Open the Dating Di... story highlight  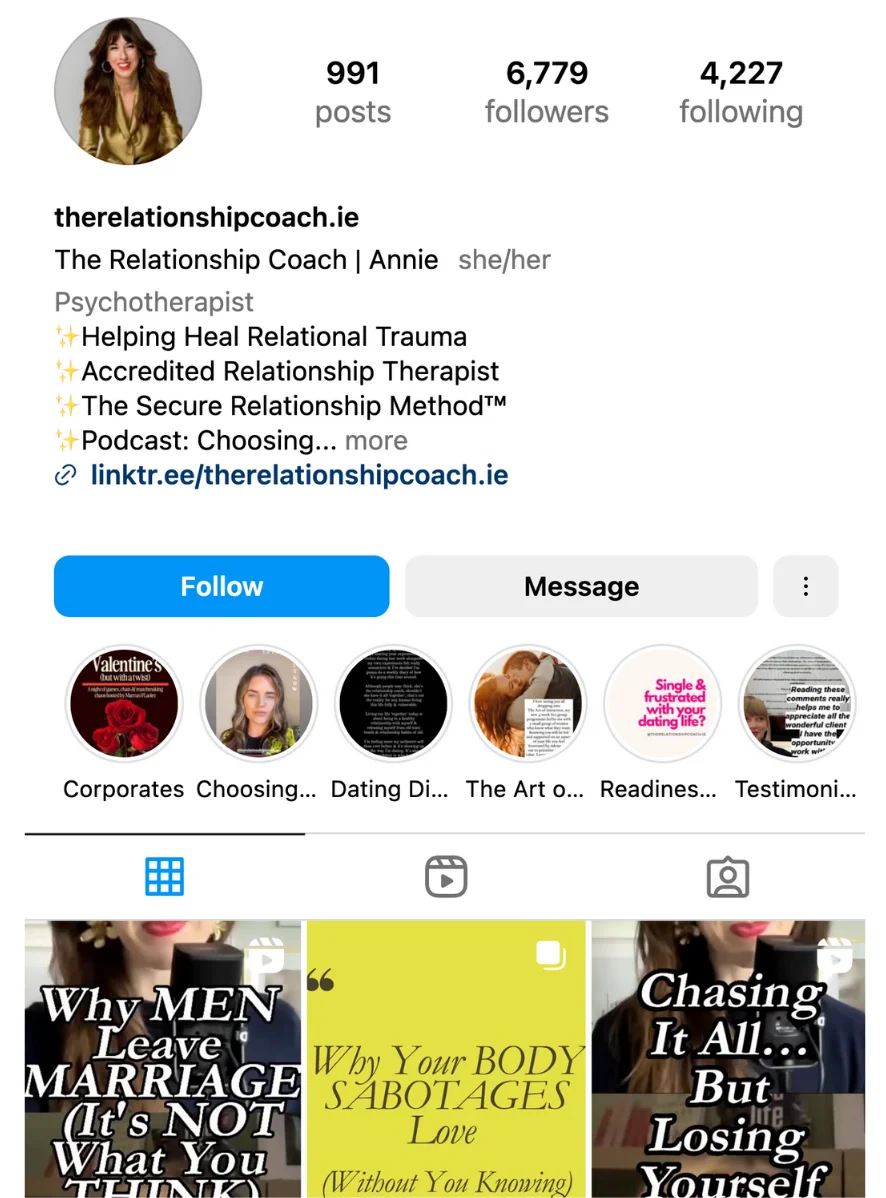(392, 703)
